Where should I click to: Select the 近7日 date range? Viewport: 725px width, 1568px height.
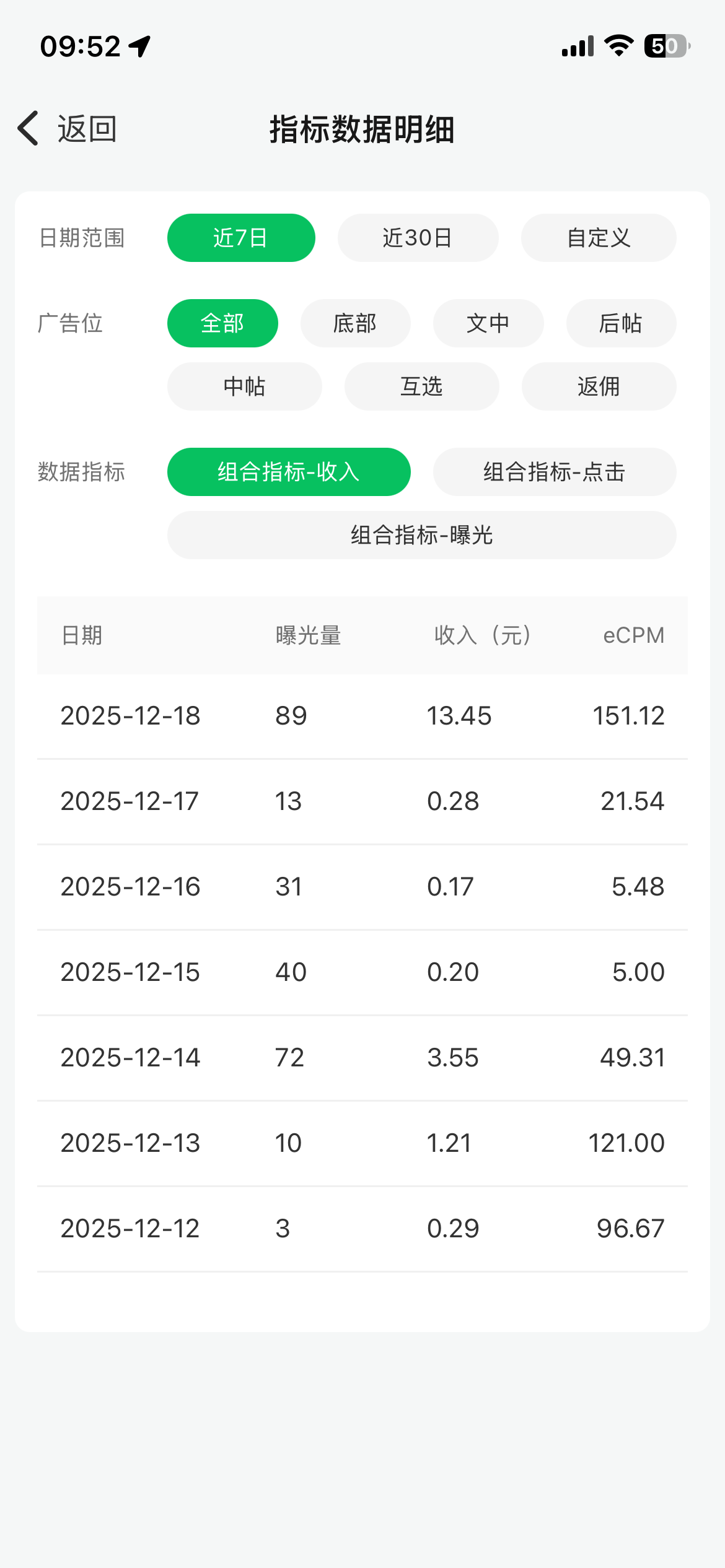[241, 238]
